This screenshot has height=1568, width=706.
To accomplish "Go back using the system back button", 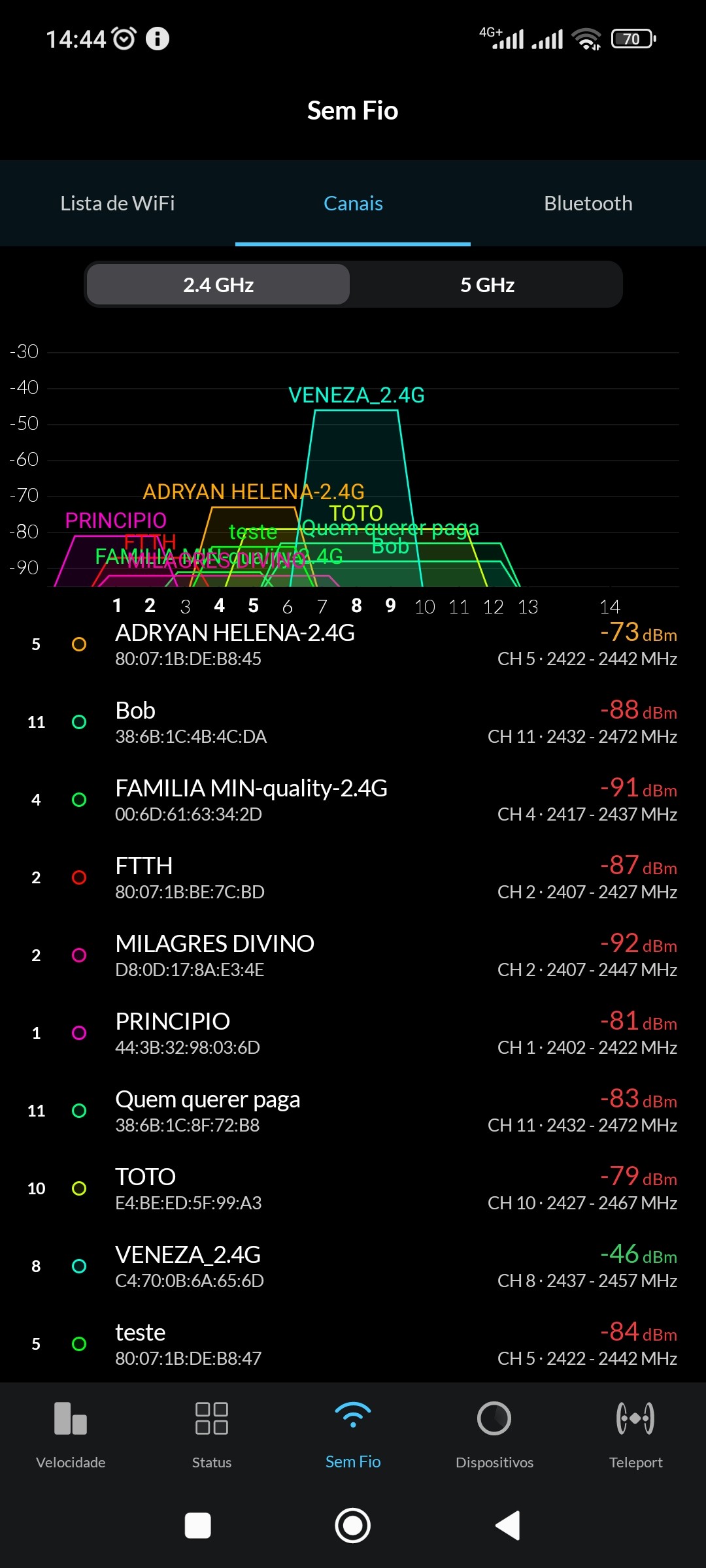I will point(508,1526).
